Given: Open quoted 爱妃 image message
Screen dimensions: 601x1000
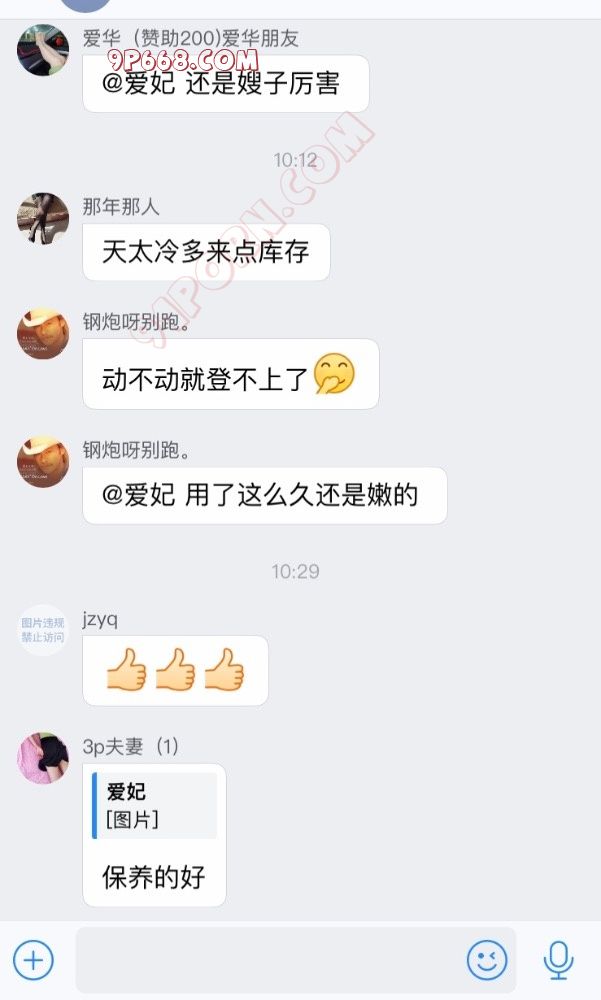Looking at the screenshot, I should click(155, 805).
